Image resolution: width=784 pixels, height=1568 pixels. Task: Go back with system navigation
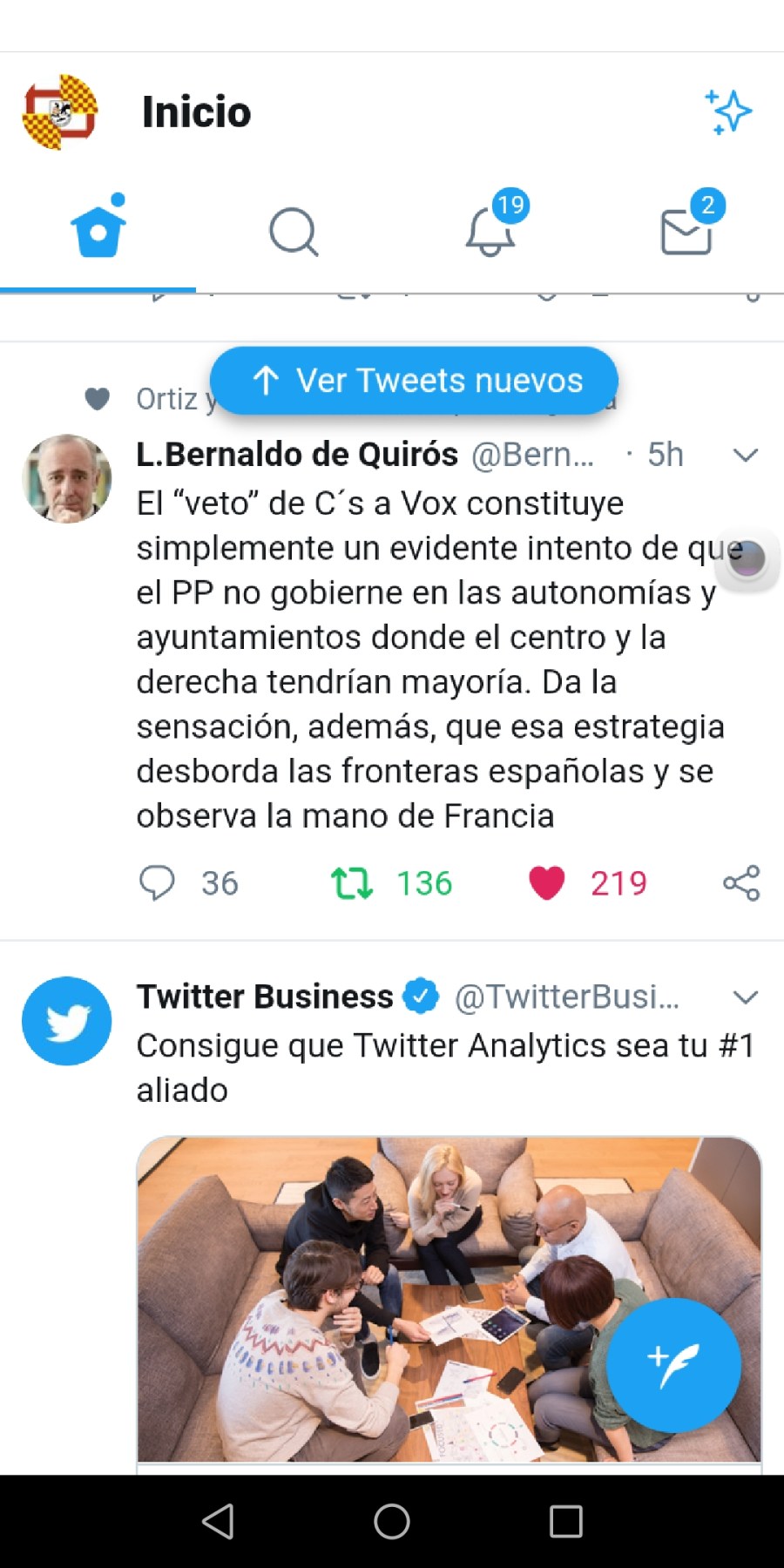coord(218,1522)
